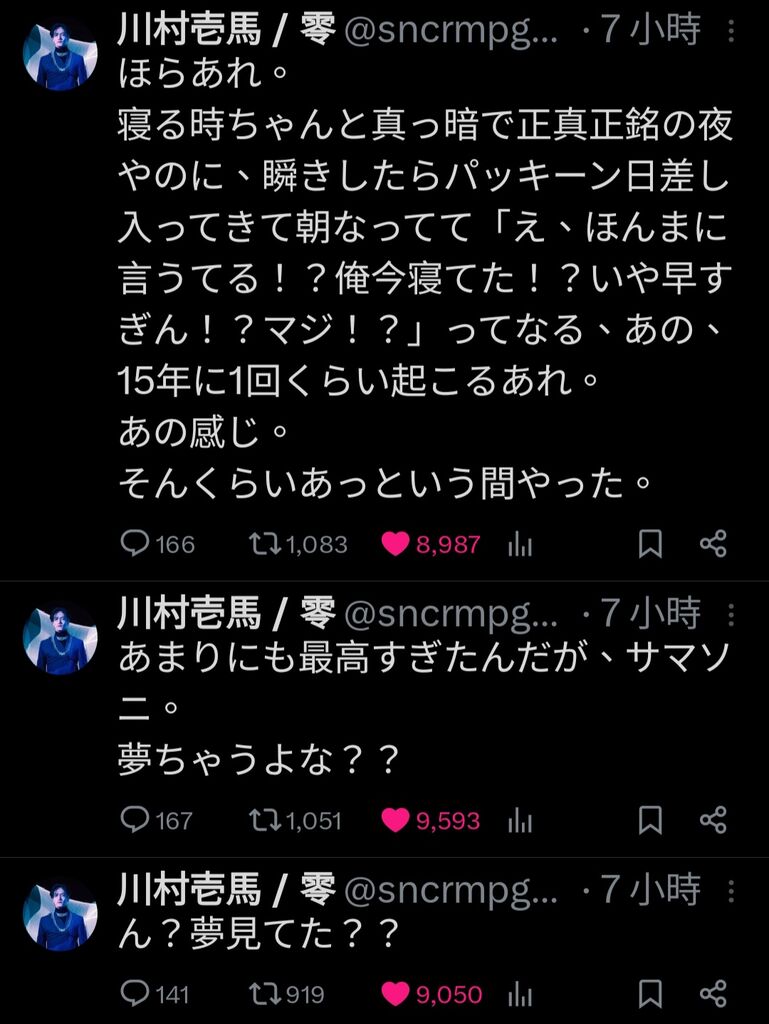Image resolution: width=769 pixels, height=1024 pixels.
Task: Reply to the 夢見てた tweet
Action: point(135,994)
